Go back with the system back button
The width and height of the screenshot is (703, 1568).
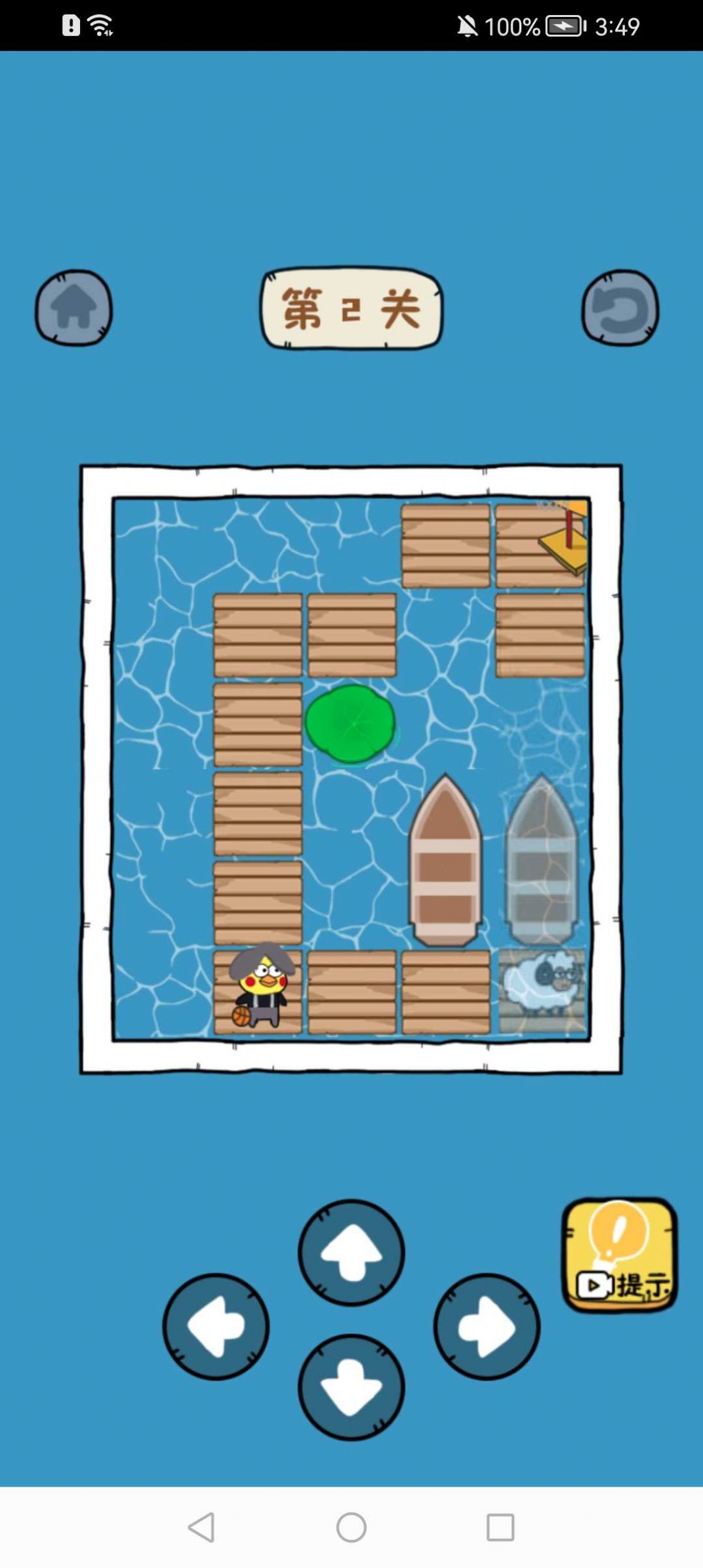201,1527
